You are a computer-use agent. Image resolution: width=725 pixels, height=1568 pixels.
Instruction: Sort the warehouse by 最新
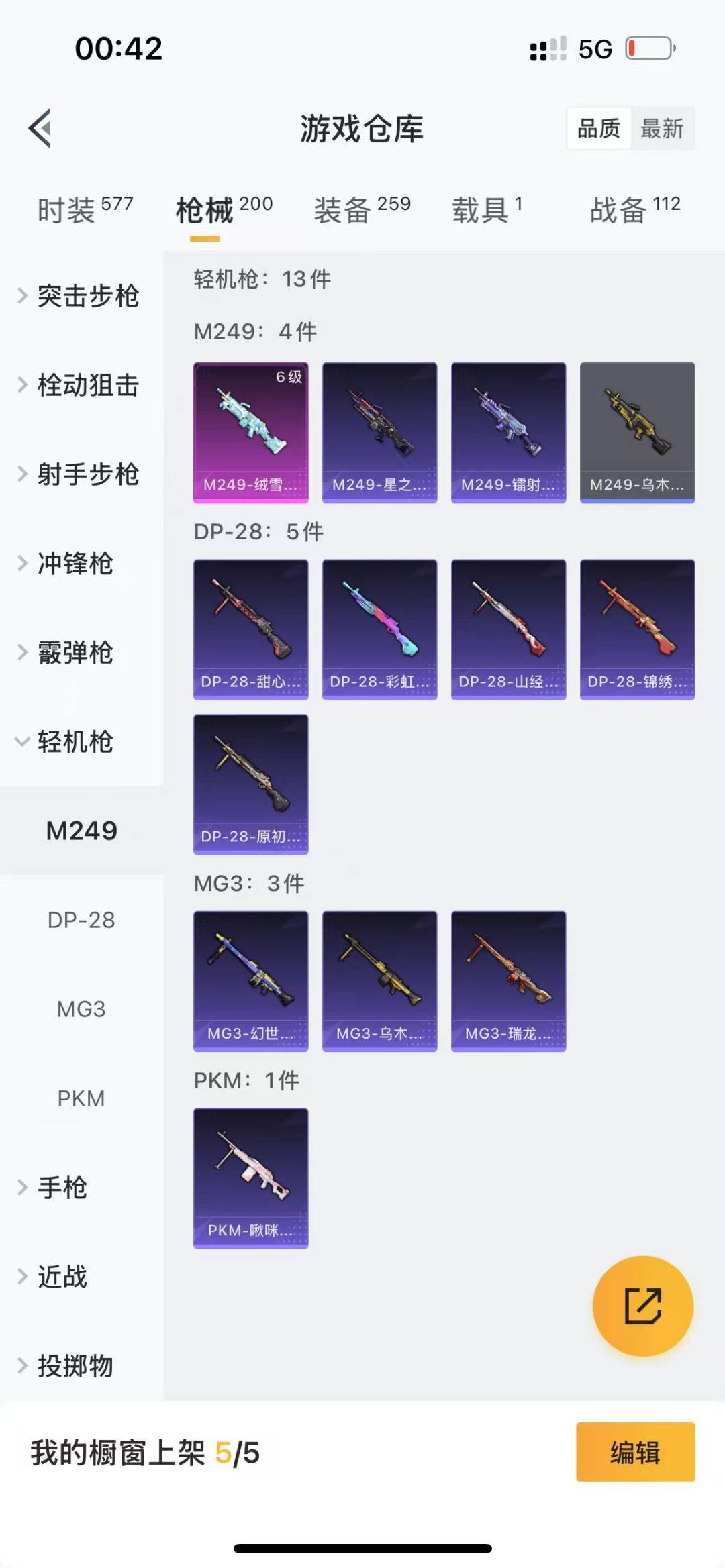[661, 128]
